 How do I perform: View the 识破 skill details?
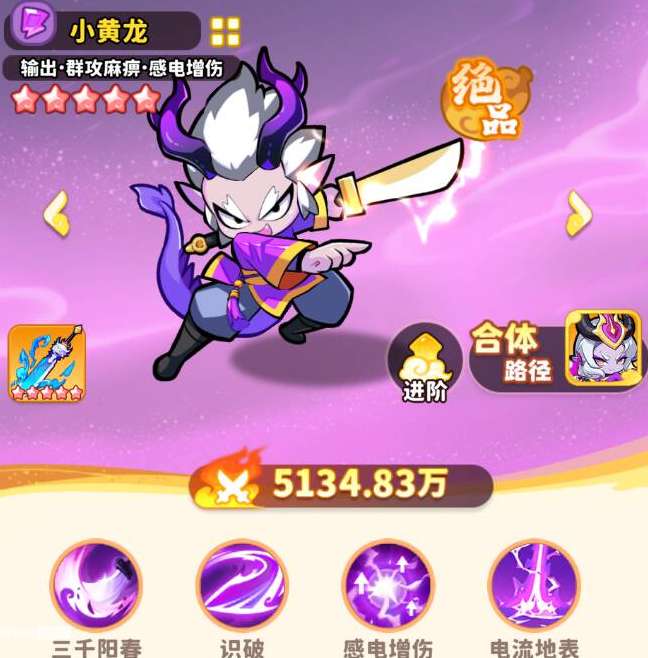pos(242,584)
